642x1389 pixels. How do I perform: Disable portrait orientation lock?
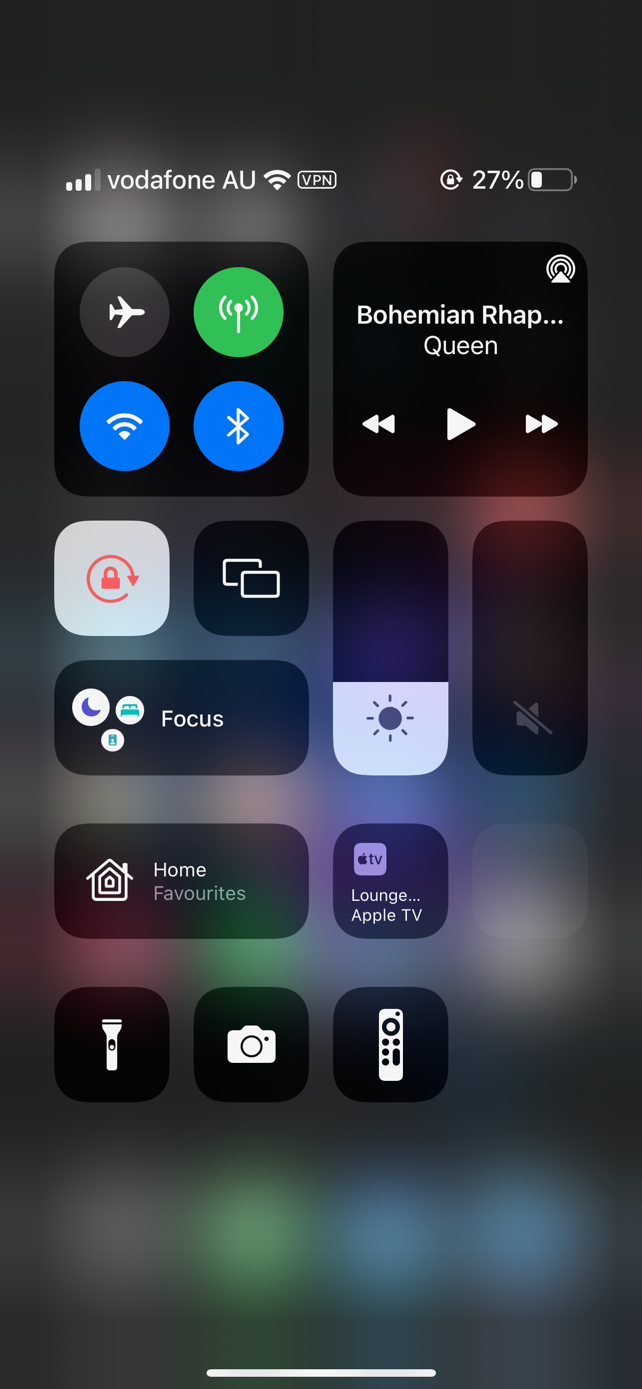[x=112, y=578]
